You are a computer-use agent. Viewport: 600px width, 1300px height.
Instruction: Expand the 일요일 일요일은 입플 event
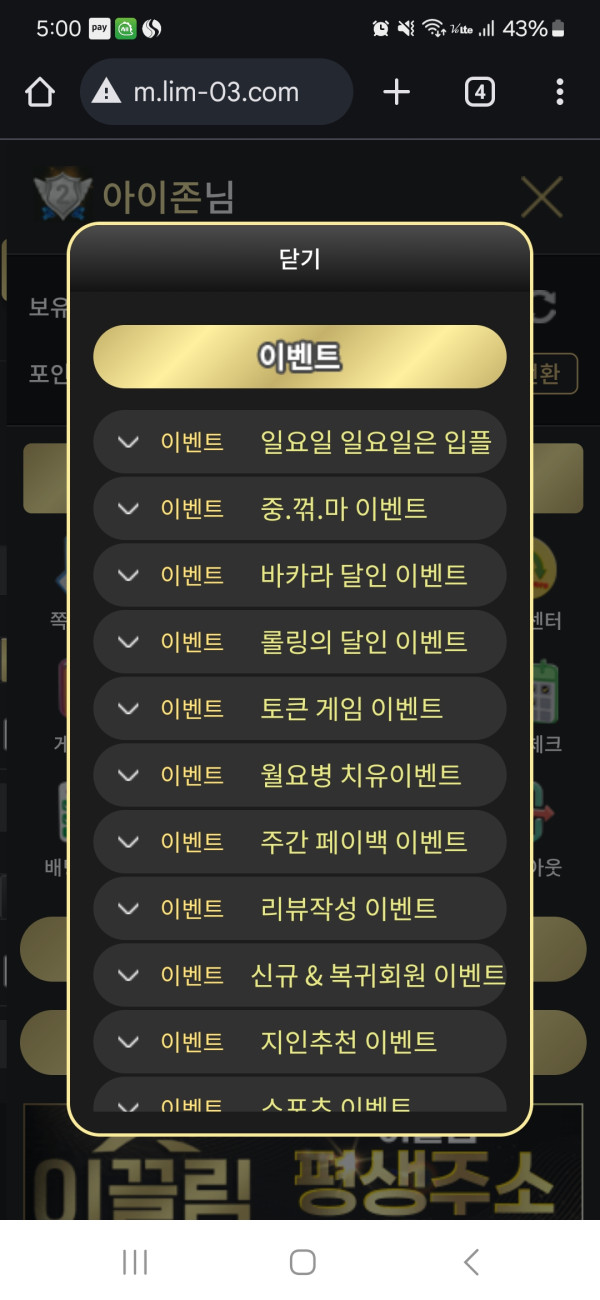pos(299,441)
